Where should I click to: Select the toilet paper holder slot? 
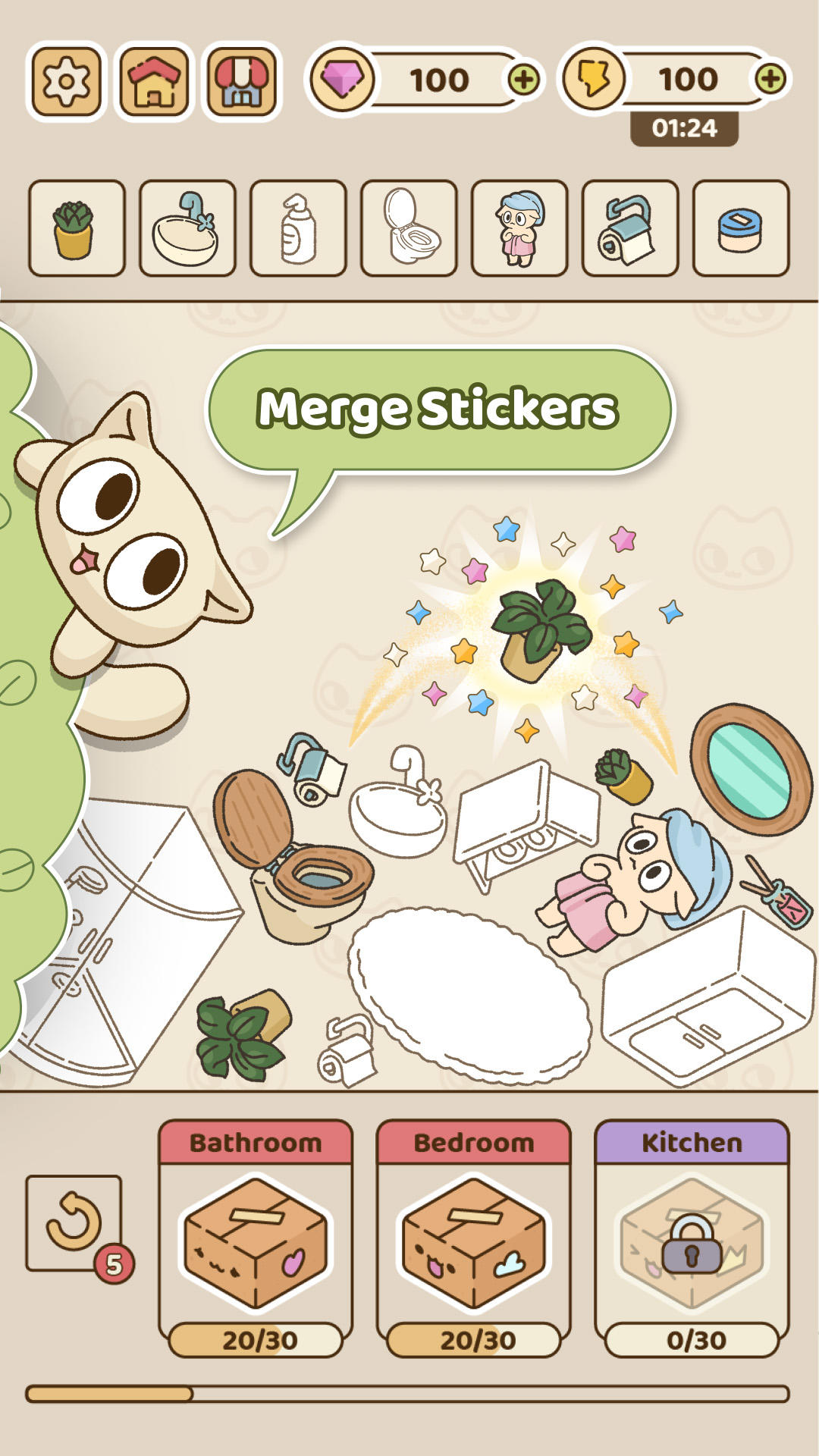630,228
